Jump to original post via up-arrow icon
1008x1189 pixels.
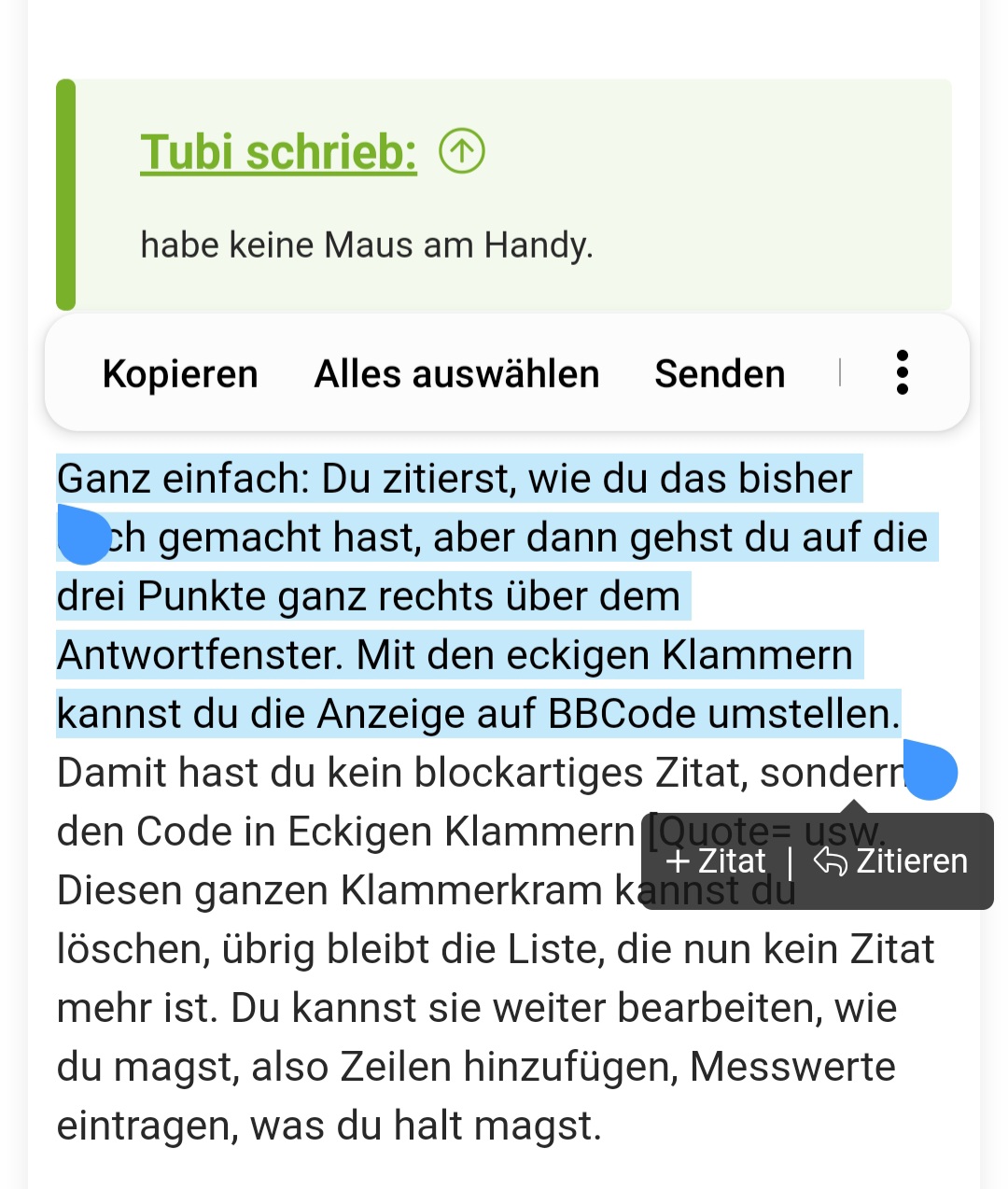click(462, 151)
